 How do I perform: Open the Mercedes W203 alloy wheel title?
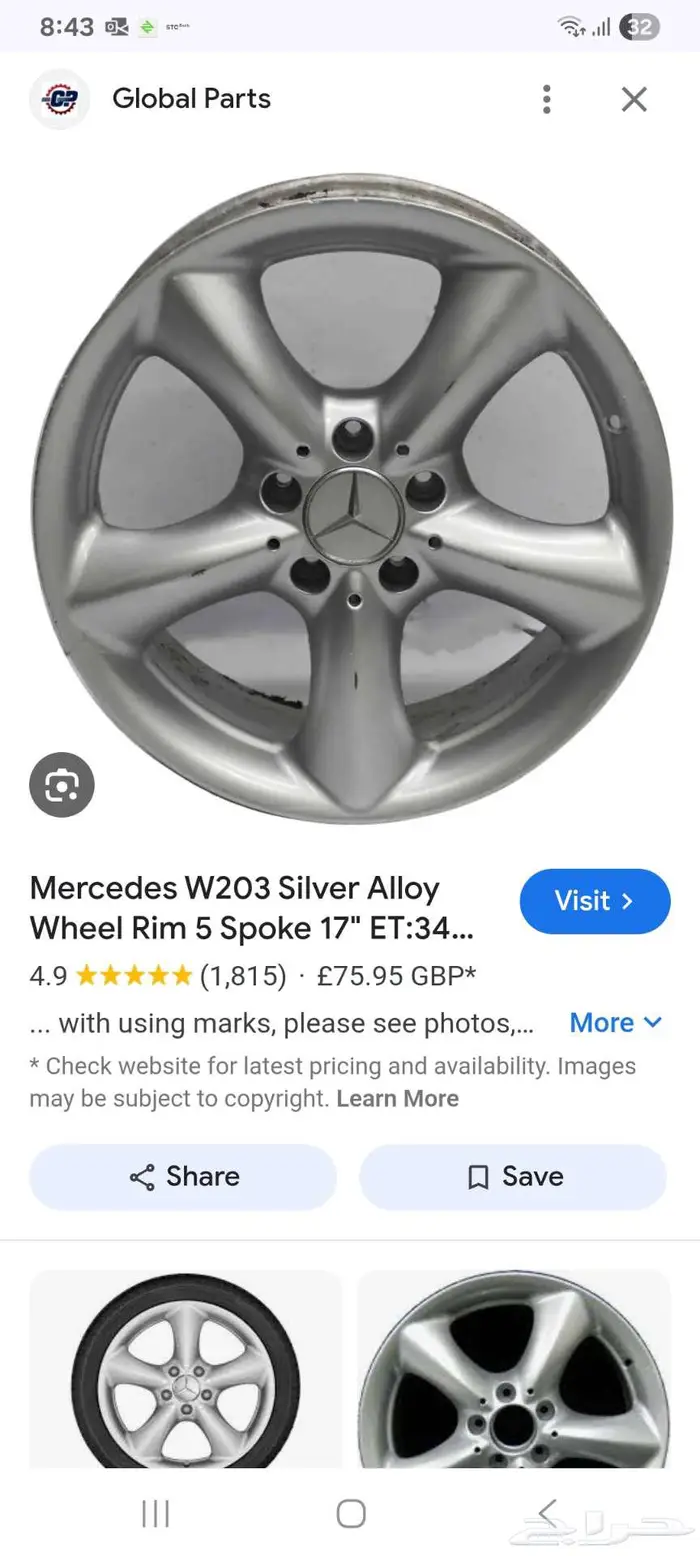coord(250,908)
